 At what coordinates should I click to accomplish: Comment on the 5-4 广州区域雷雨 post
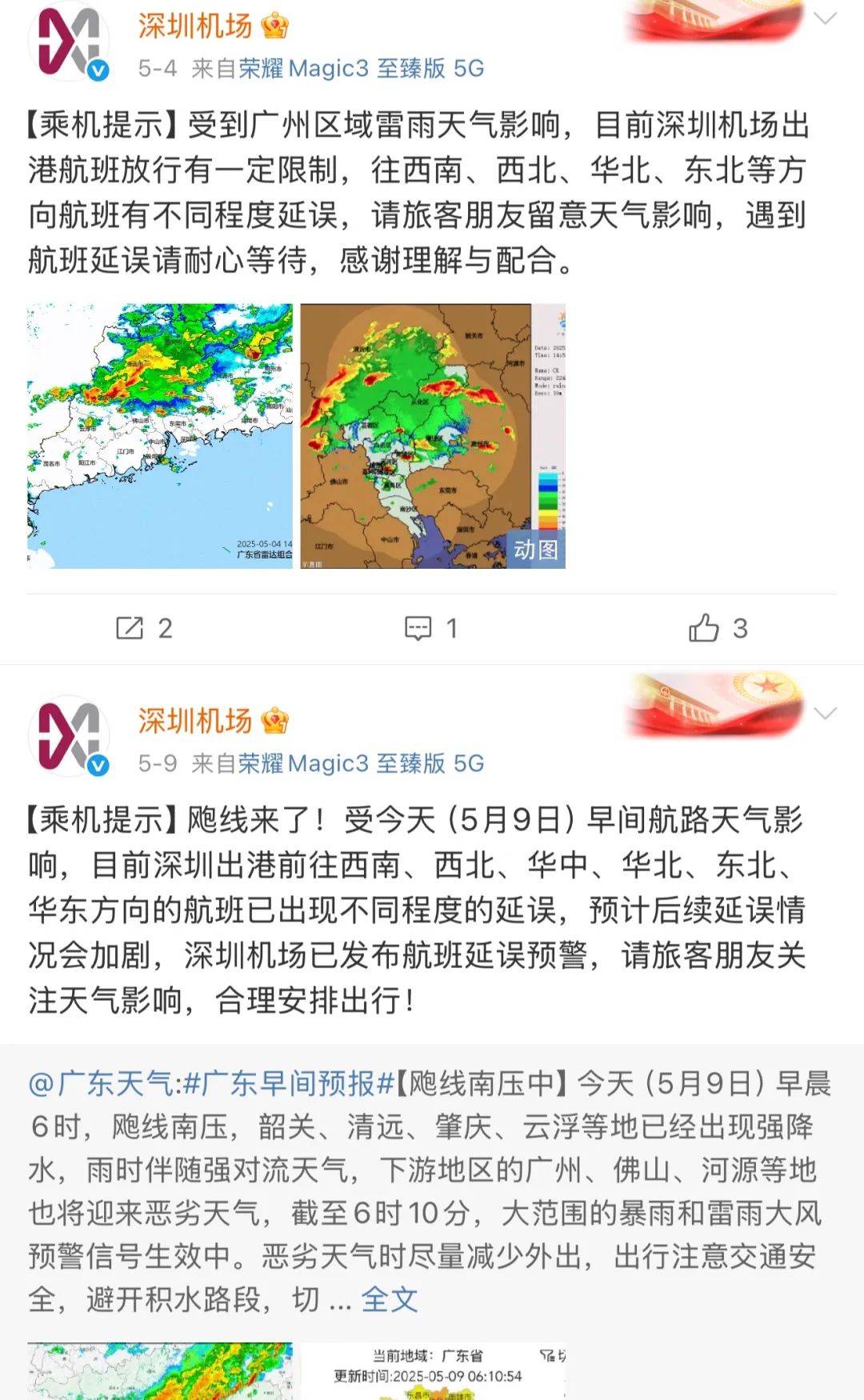pos(430,628)
